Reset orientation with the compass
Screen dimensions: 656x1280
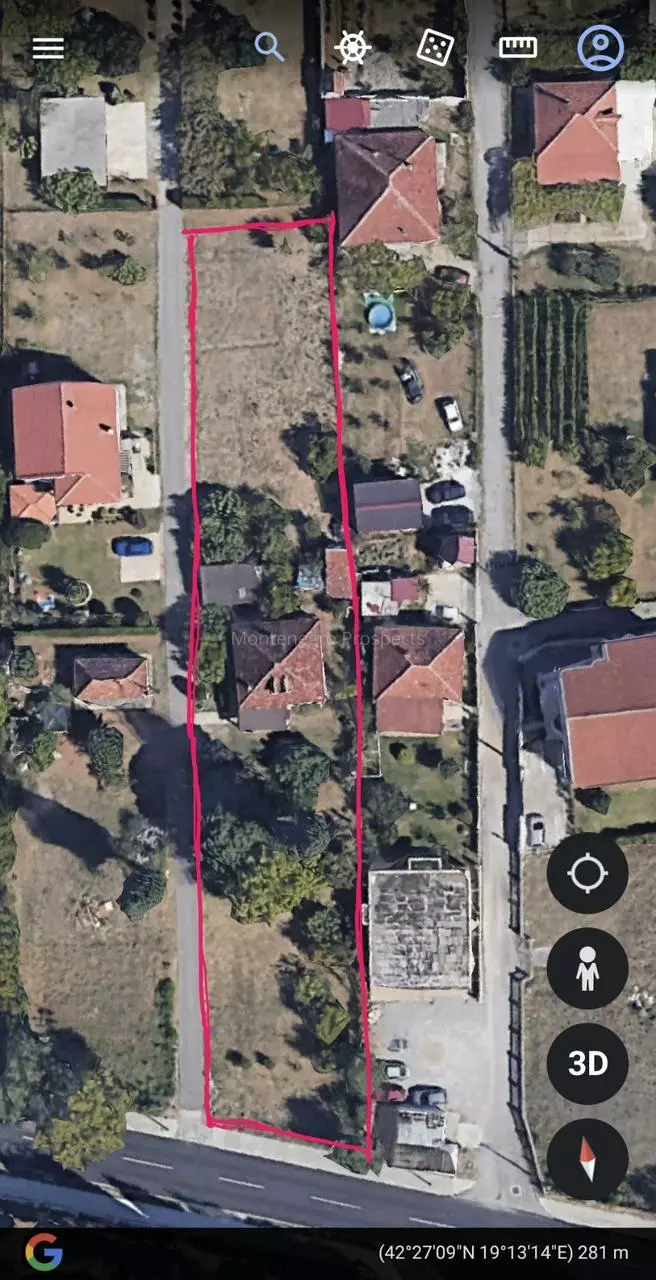(x=587, y=1159)
